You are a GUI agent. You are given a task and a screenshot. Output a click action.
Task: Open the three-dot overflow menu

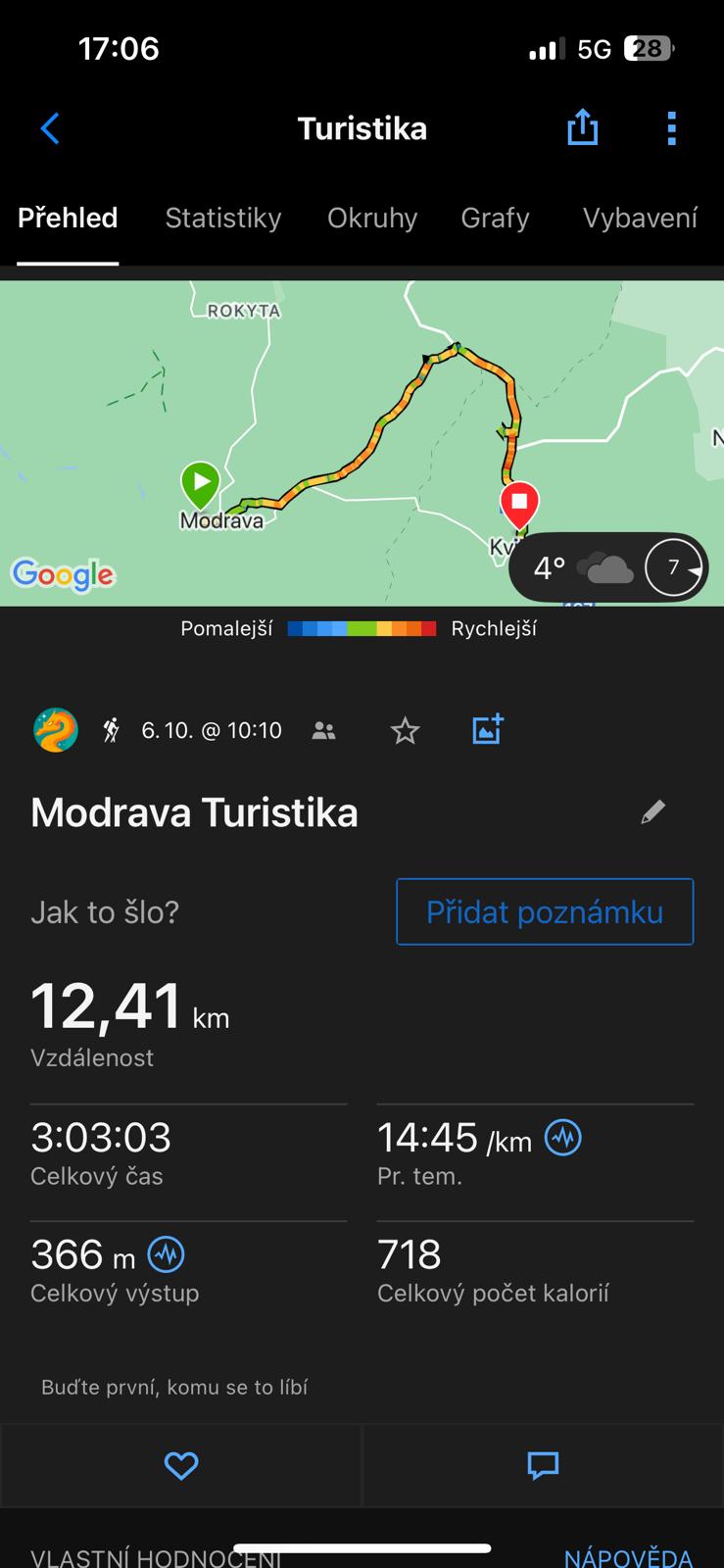tap(671, 128)
